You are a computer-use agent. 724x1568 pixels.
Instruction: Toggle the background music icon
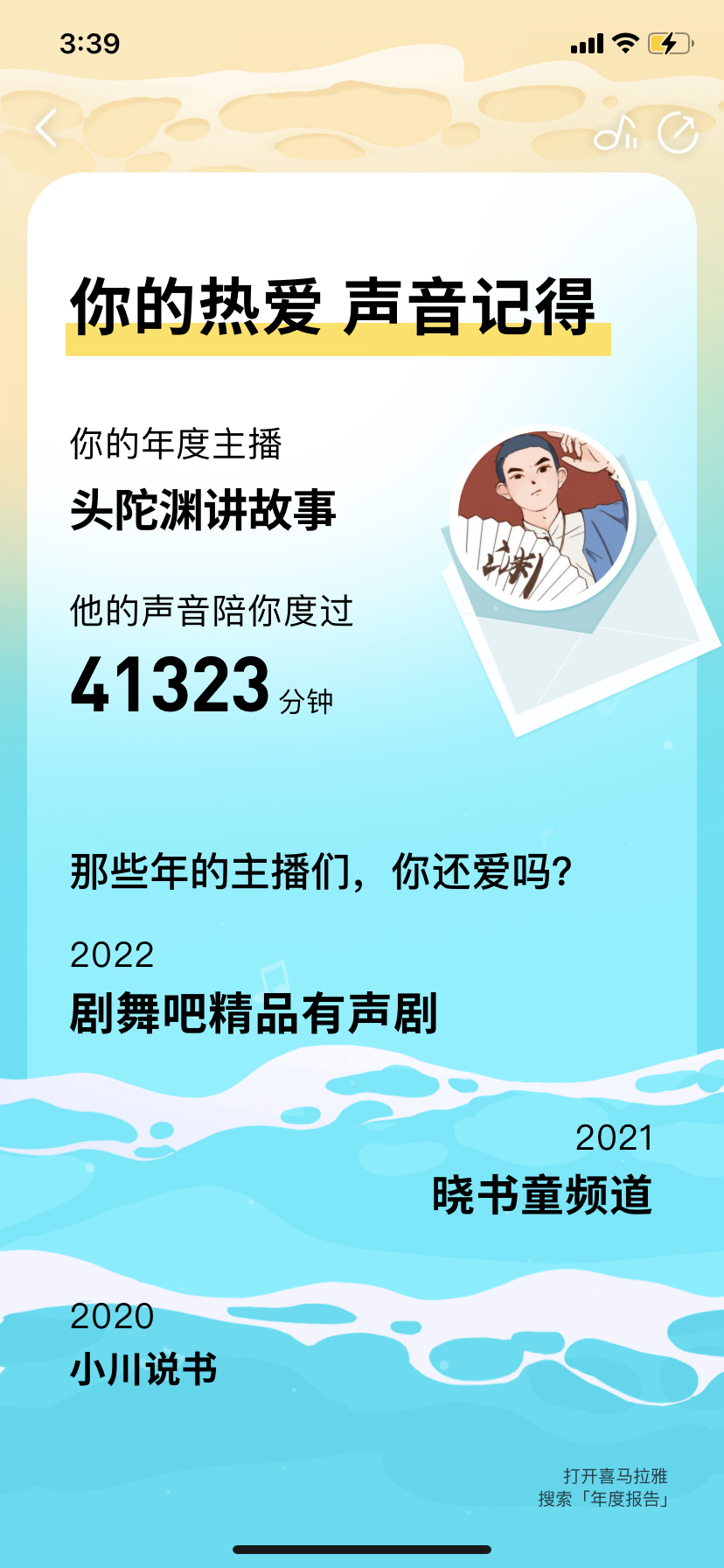(616, 133)
